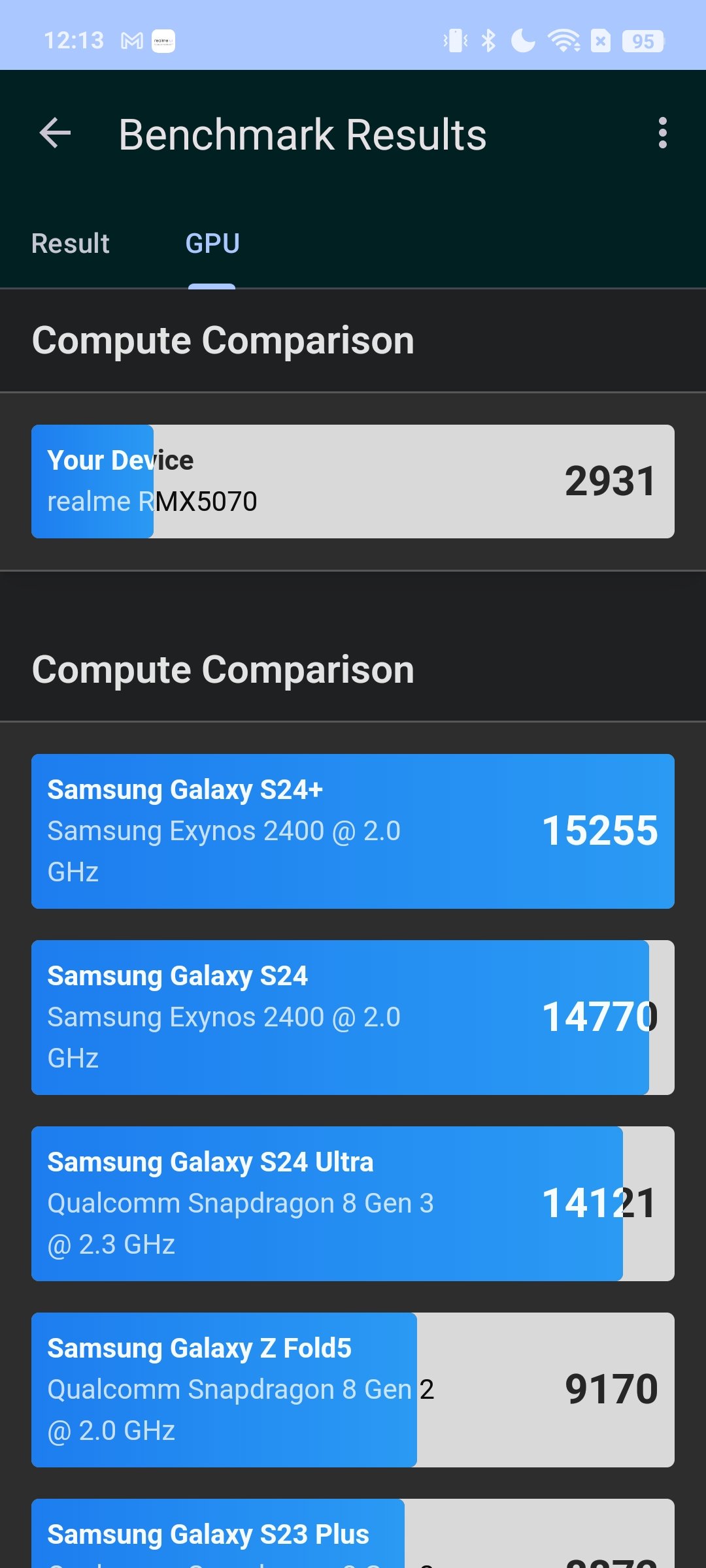Switch to the Result tab
The height and width of the screenshot is (1568, 706).
[71, 243]
